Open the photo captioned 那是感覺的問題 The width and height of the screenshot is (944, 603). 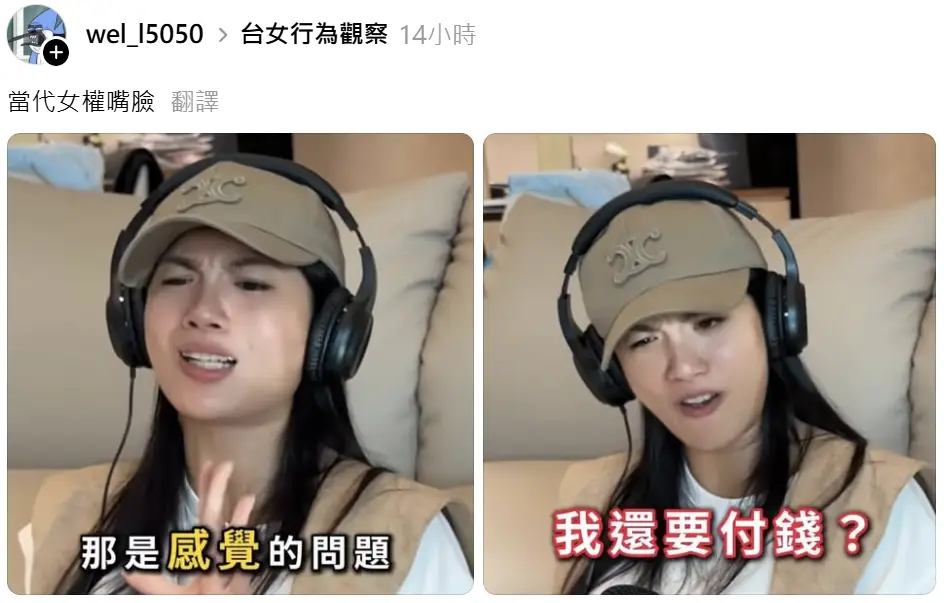[240, 364]
